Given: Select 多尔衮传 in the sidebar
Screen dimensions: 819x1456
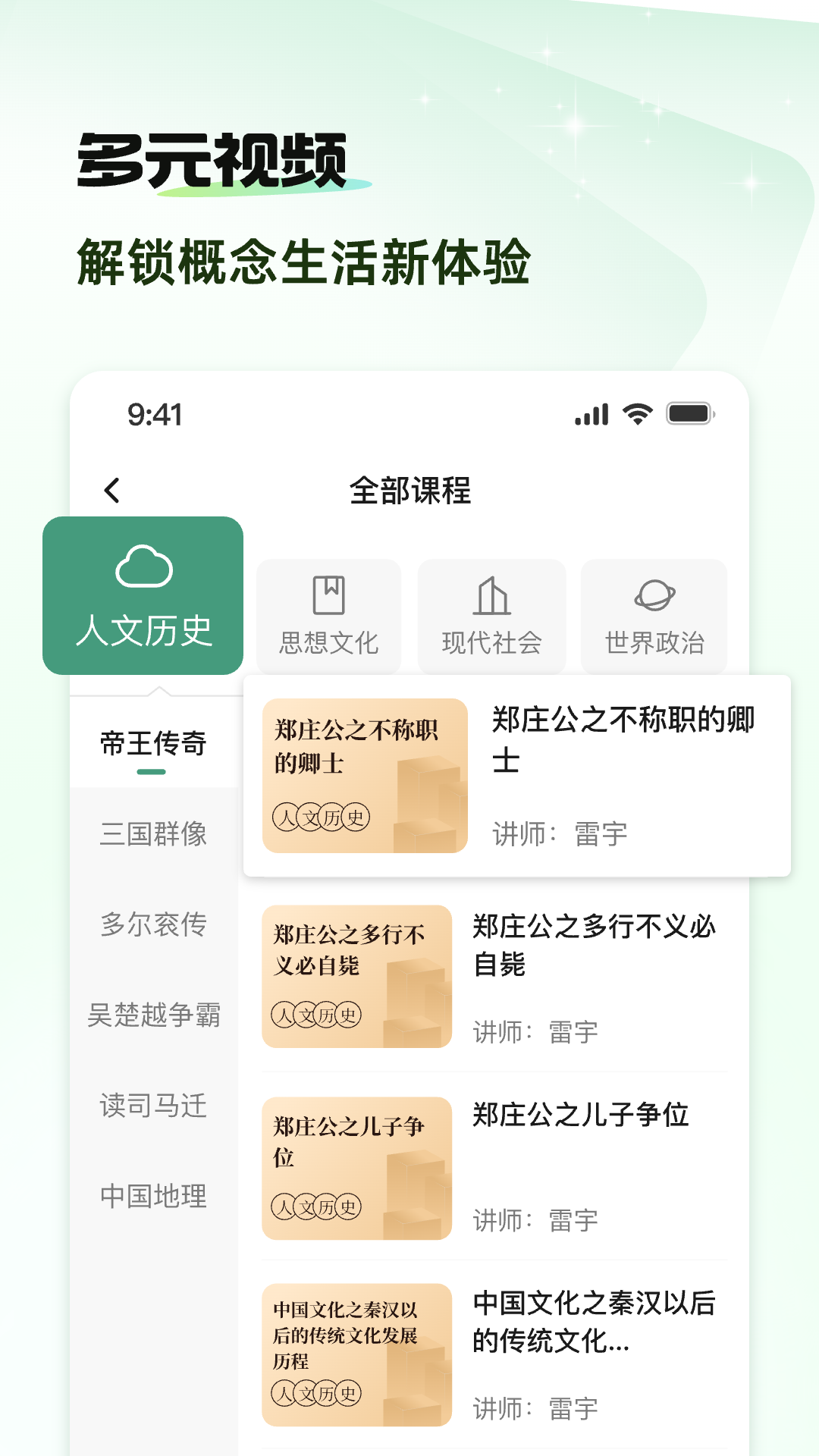Looking at the screenshot, I should point(153,925).
